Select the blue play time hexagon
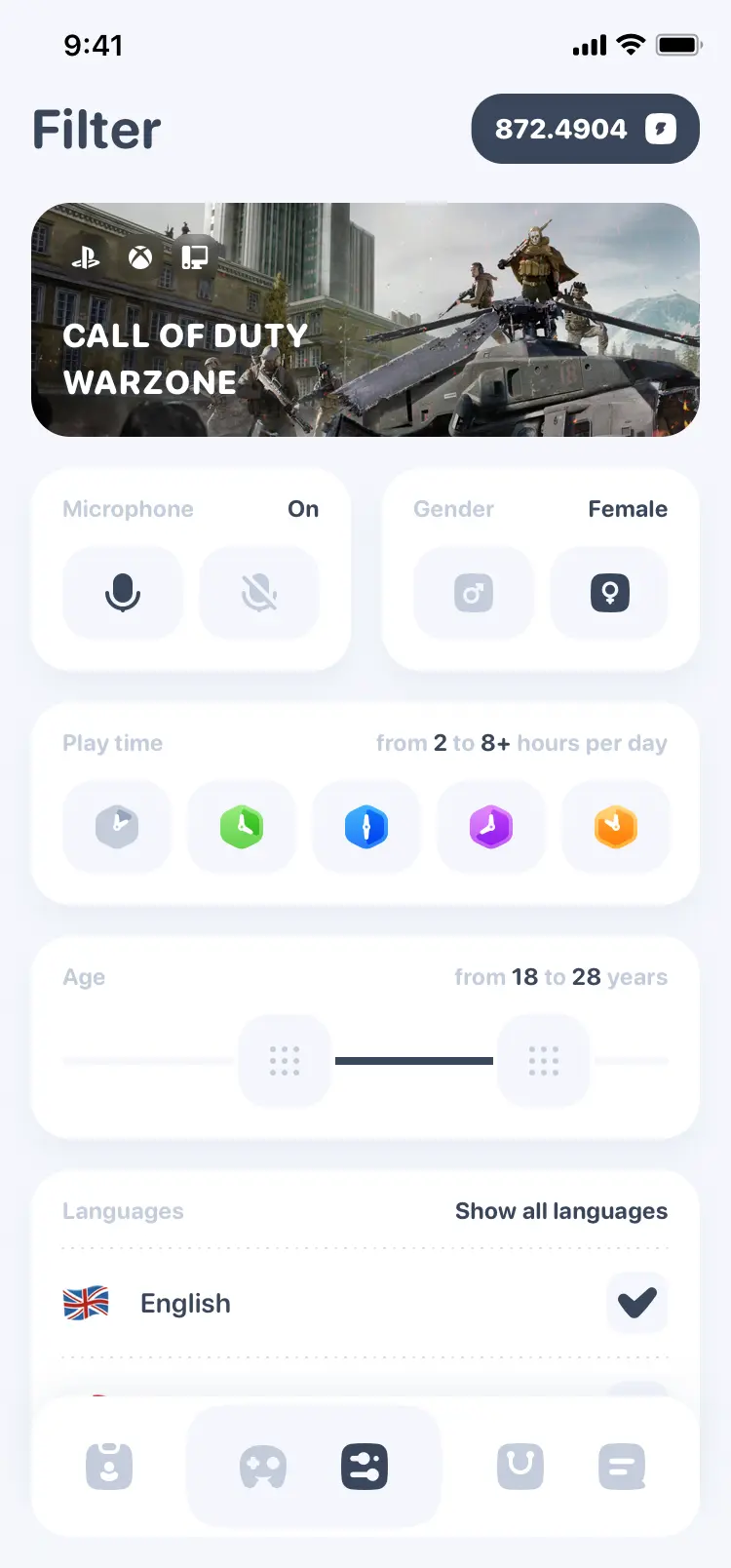731x1568 pixels. click(x=366, y=827)
